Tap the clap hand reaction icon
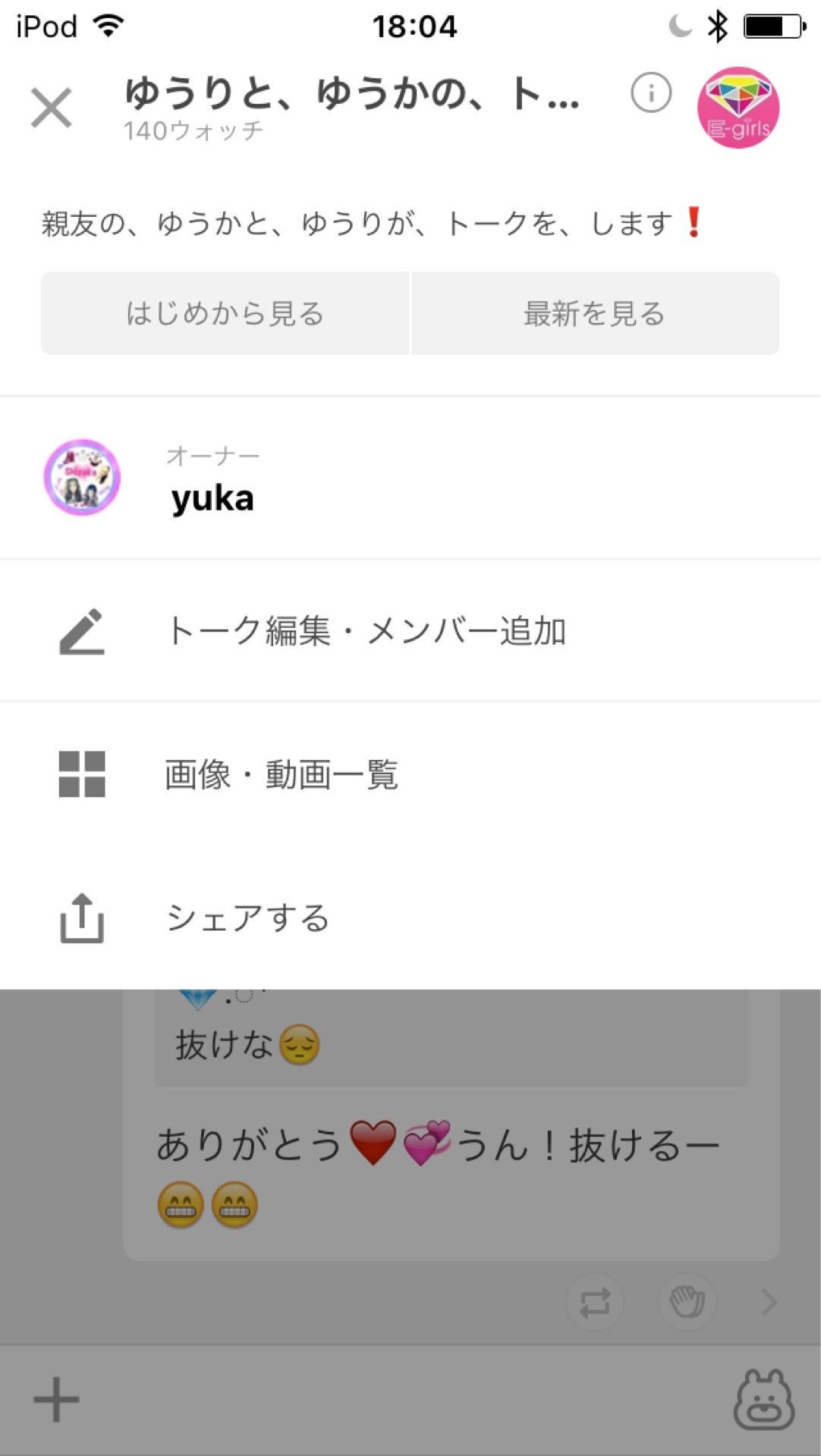The height and width of the screenshot is (1456, 821). tap(687, 1301)
